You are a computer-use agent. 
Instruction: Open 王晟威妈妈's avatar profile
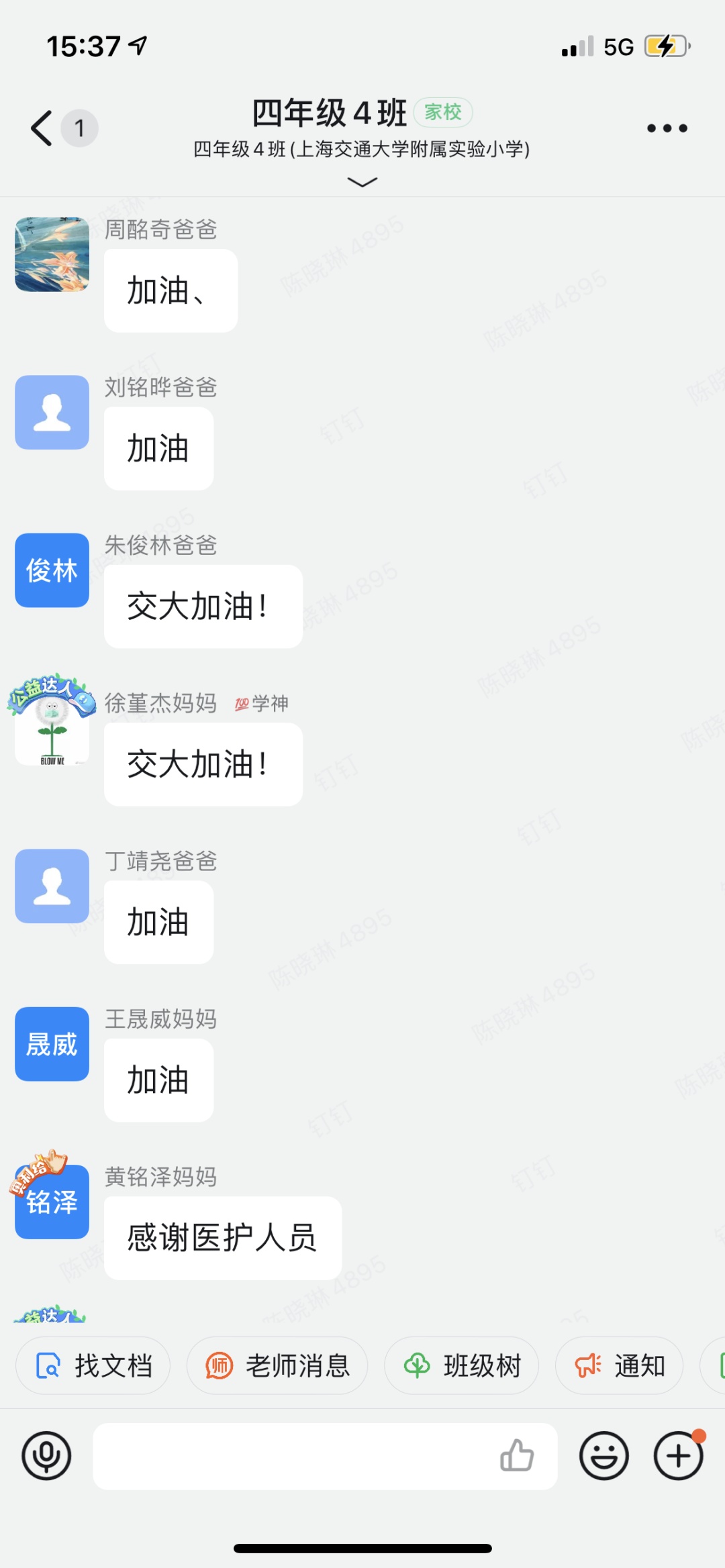52,1044
